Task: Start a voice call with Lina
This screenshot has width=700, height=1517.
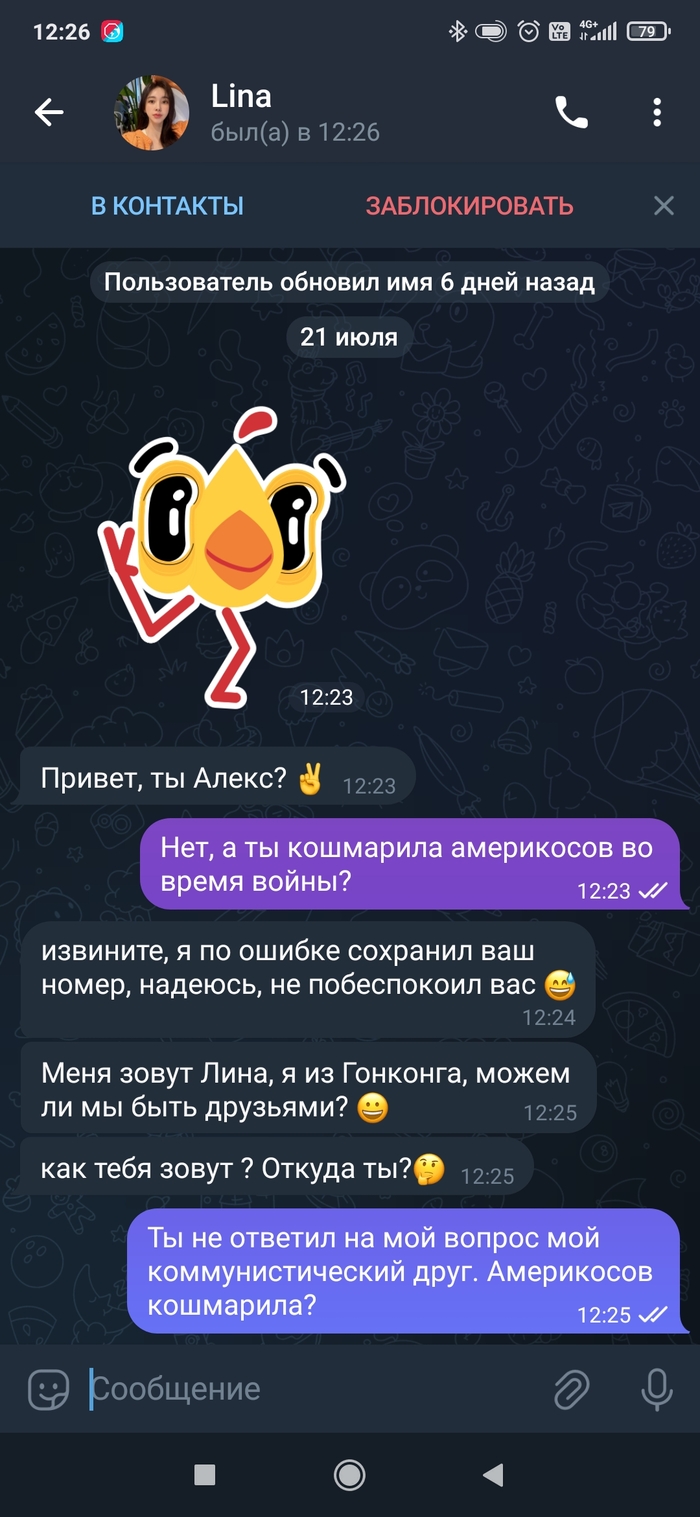Action: tap(571, 113)
